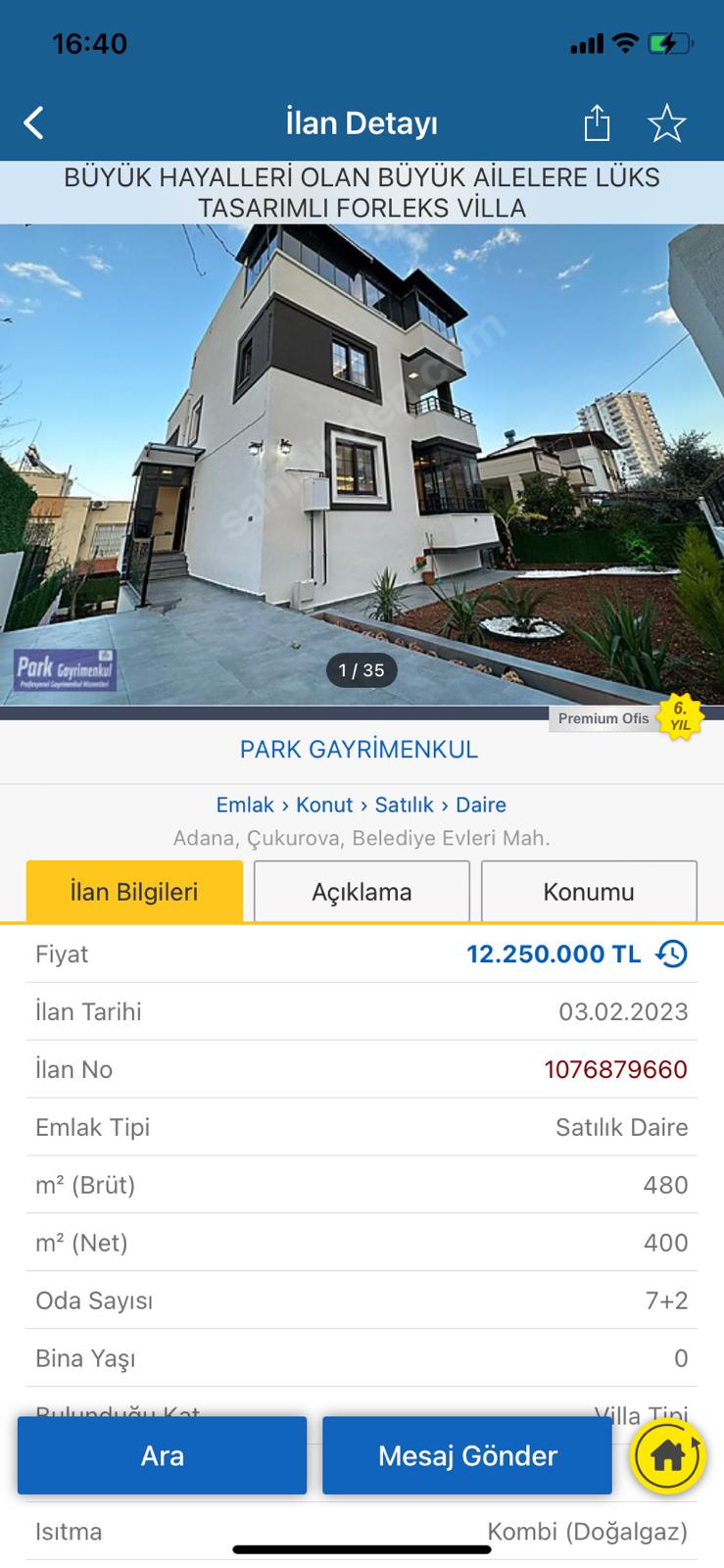Image resolution: width=724 pixels, height=1568 pixels.
Task: Go back from İlan Detayı
Action: [34, 123]
